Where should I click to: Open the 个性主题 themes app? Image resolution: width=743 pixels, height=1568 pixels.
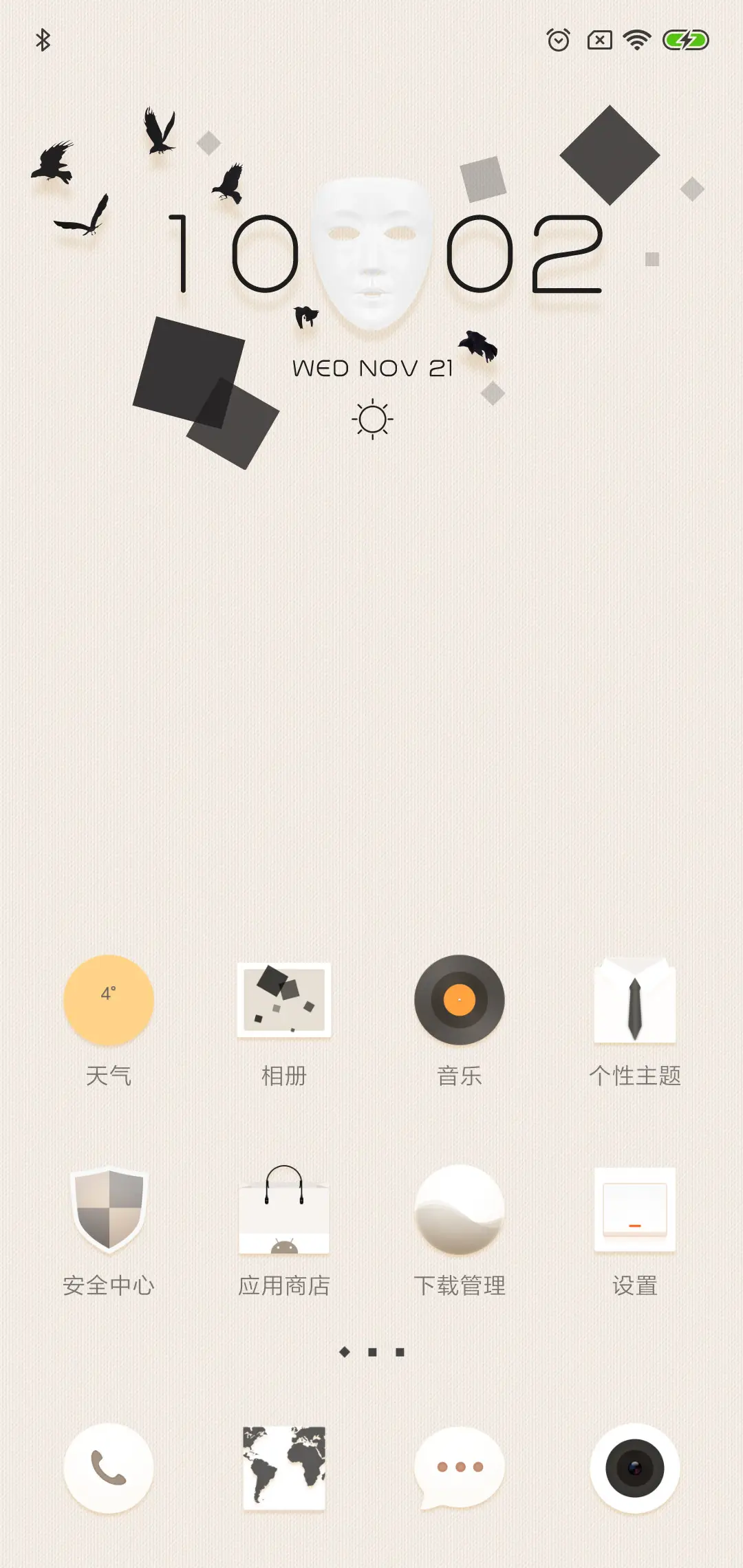tap(635, 1001)
